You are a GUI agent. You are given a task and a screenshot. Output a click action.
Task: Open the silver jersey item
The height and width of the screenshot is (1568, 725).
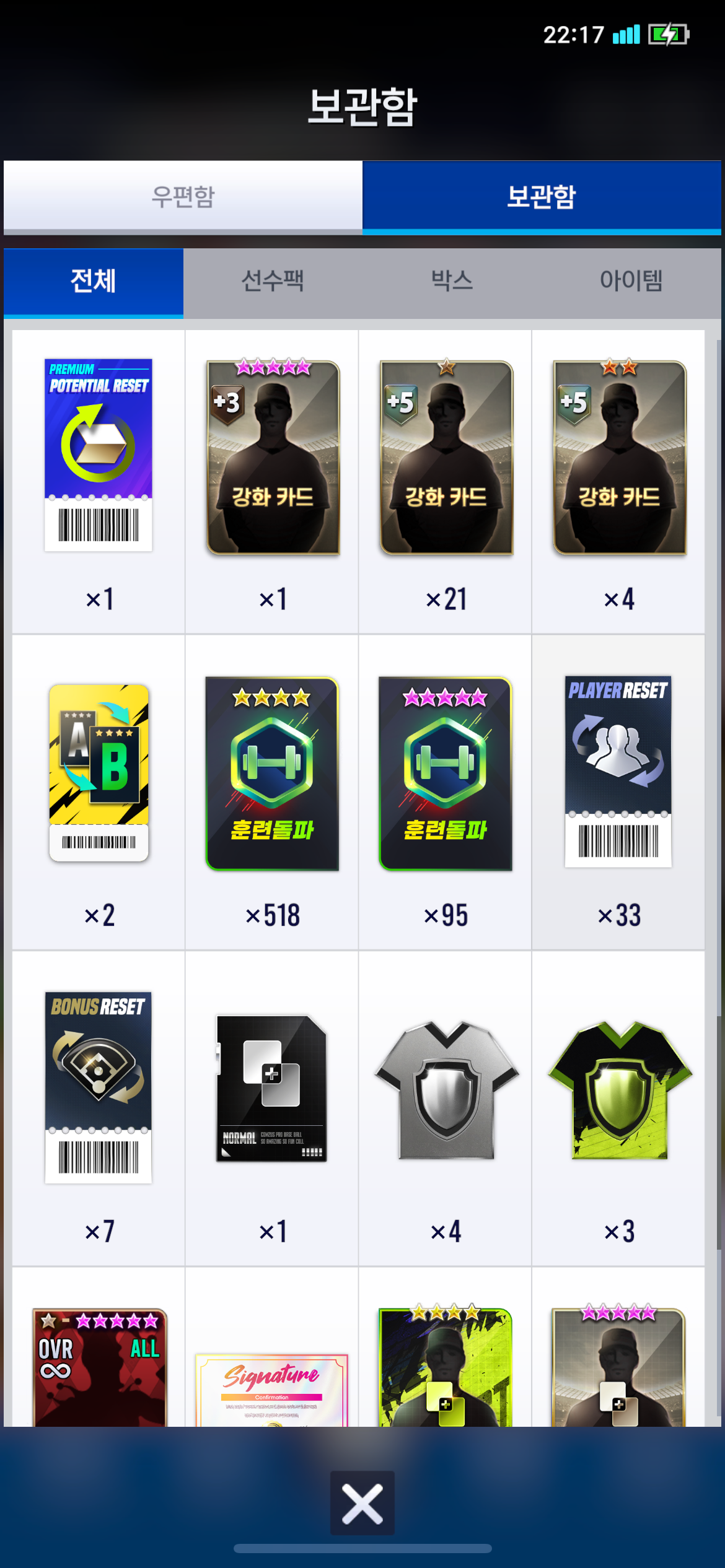(446, 1090)
